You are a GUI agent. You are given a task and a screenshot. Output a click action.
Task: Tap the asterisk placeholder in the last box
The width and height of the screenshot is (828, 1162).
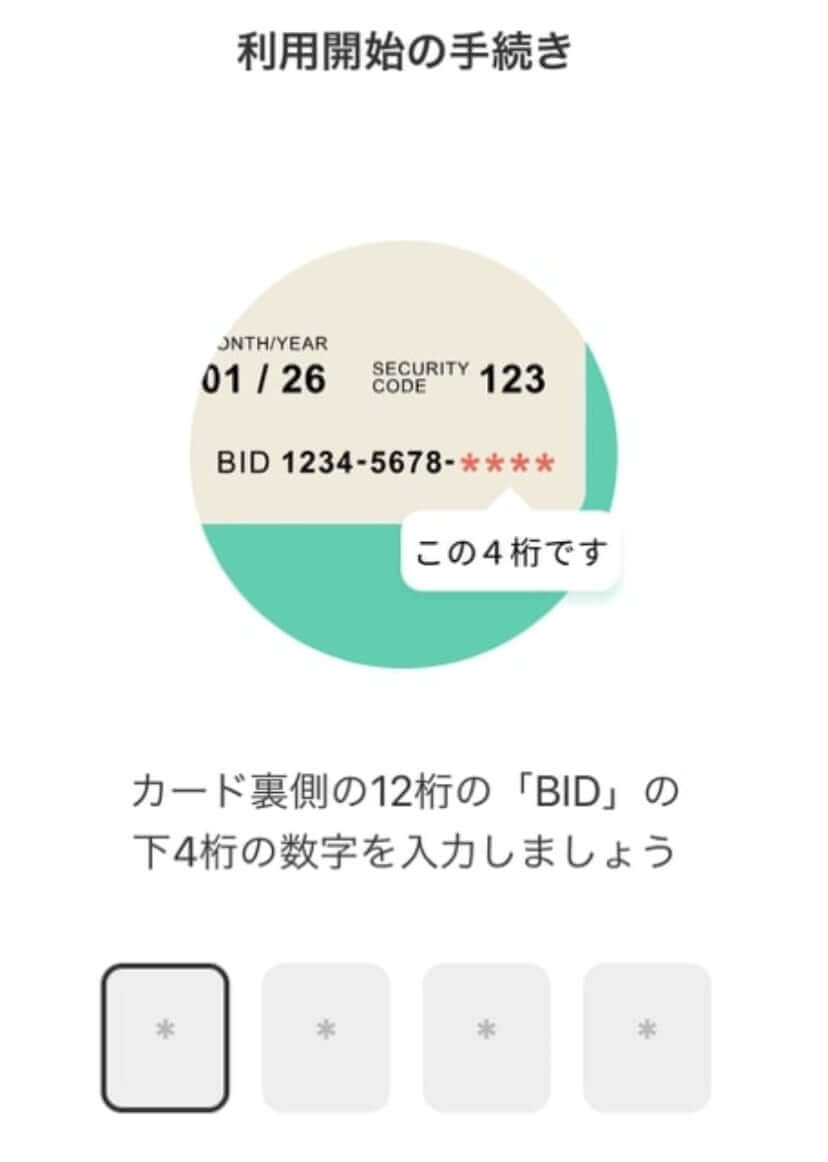646,1027
